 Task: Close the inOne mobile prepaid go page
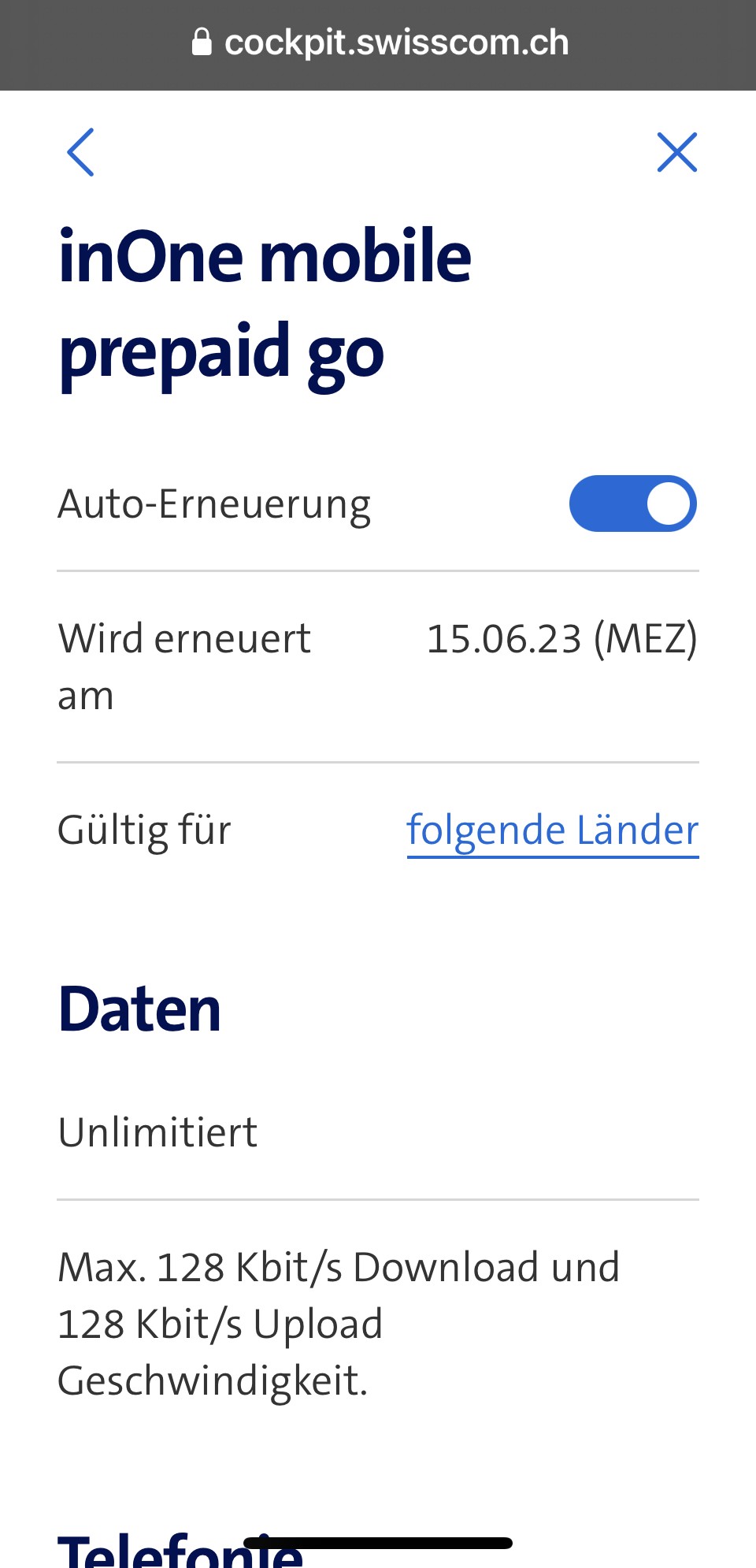click(x=676, y=152)
